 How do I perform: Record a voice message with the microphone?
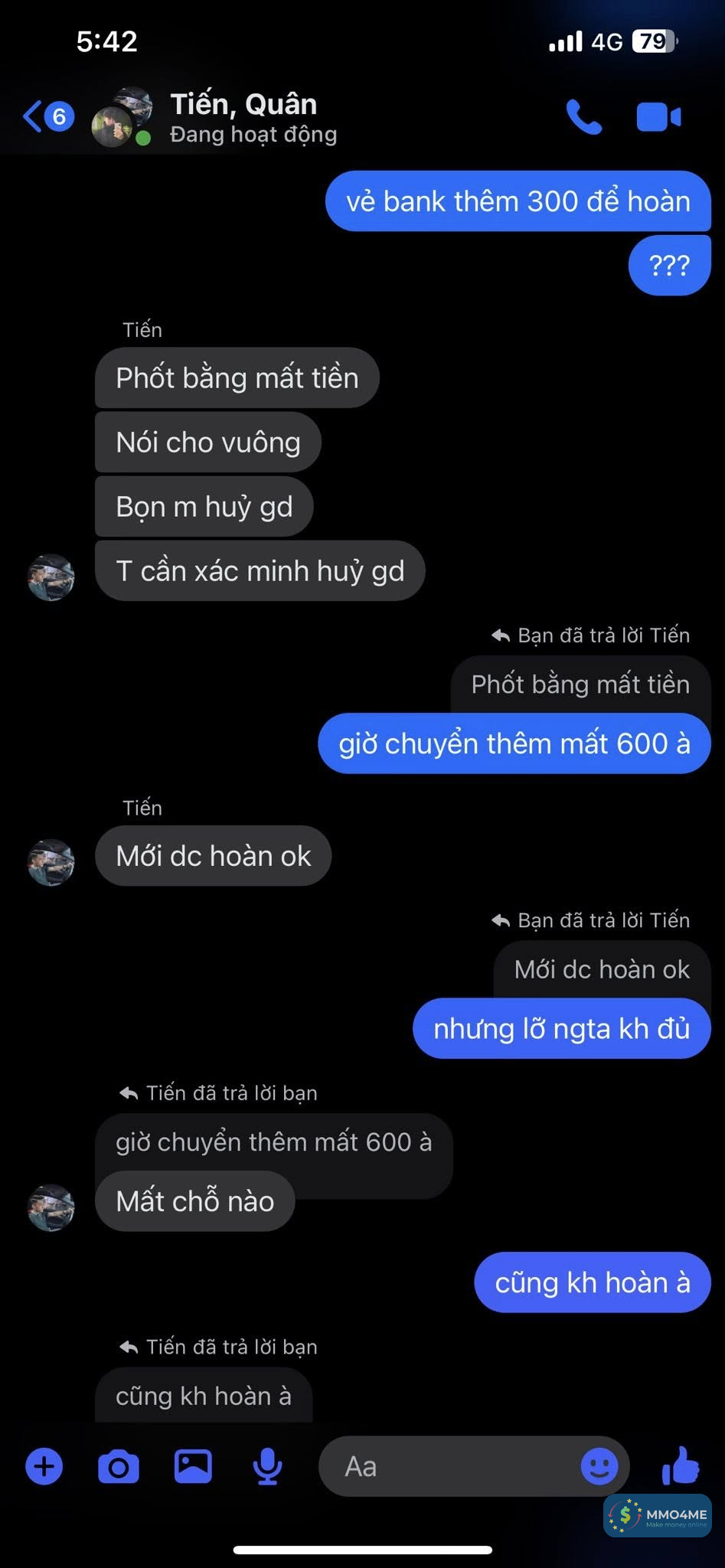(267, 1466)
